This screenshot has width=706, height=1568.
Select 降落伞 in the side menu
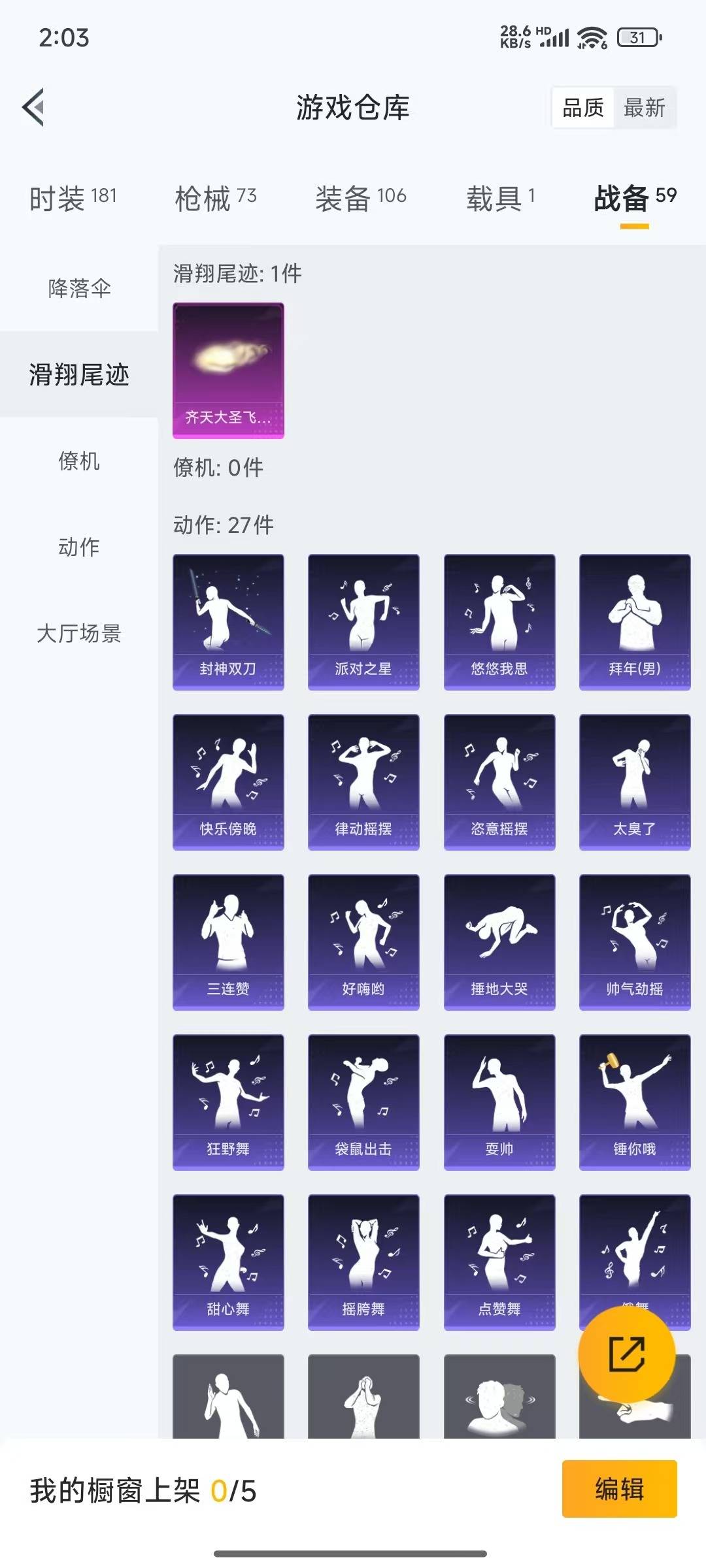79,288
